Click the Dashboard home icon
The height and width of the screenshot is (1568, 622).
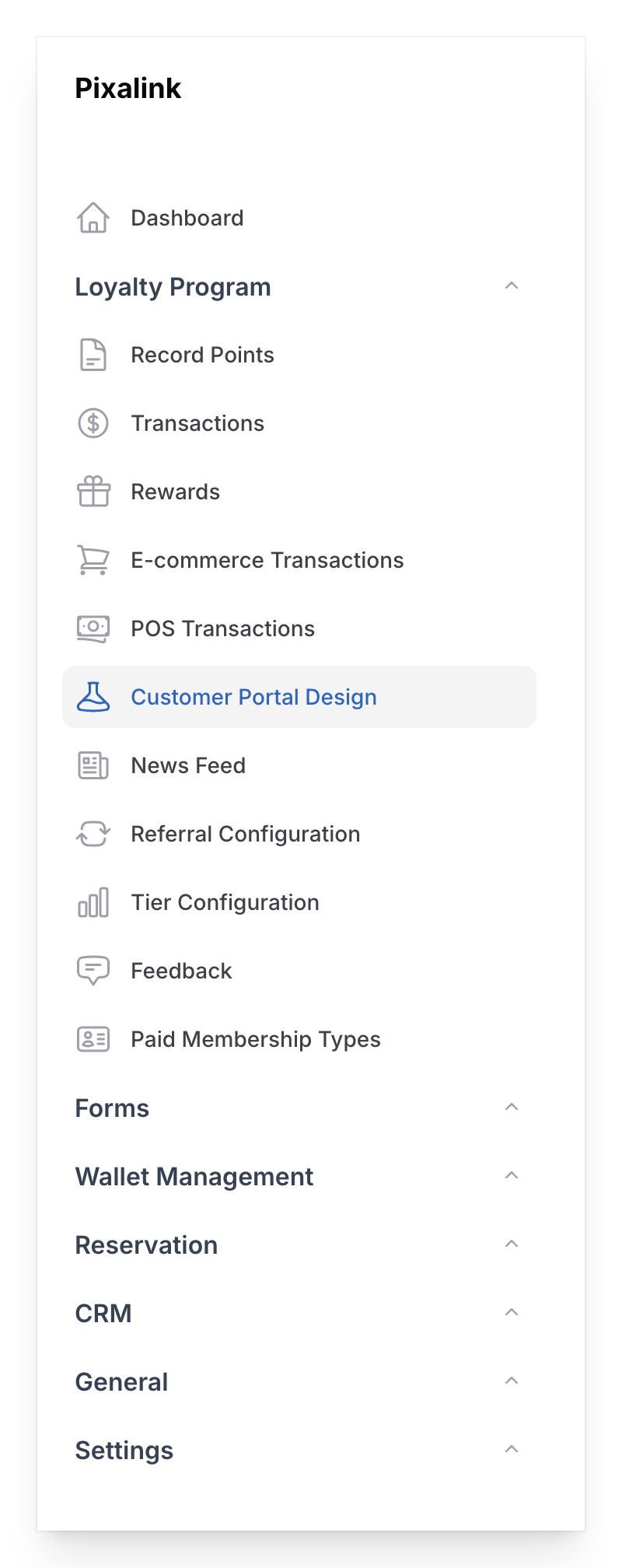coord(93,219)
